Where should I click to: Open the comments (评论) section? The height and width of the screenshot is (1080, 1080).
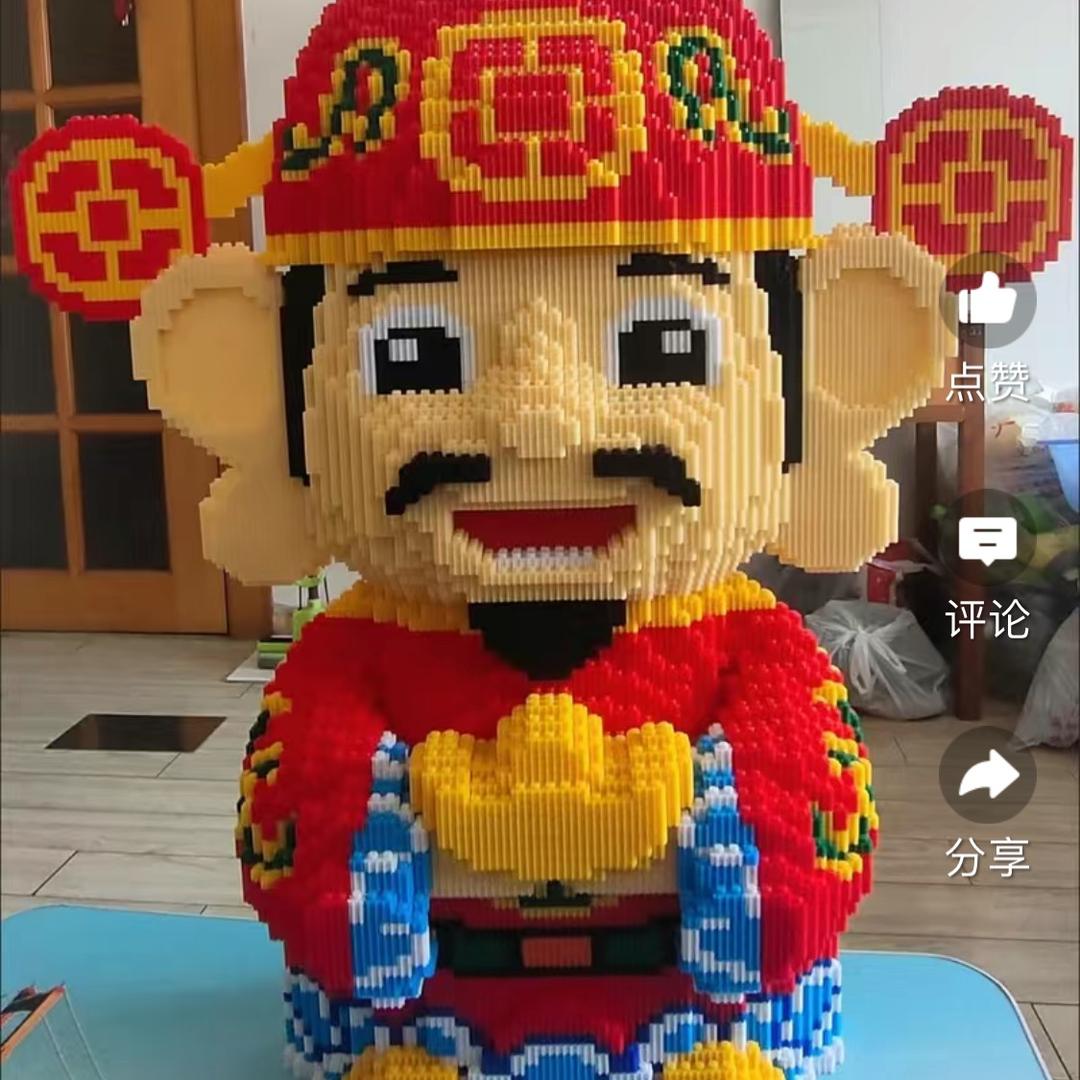[988, 539]
